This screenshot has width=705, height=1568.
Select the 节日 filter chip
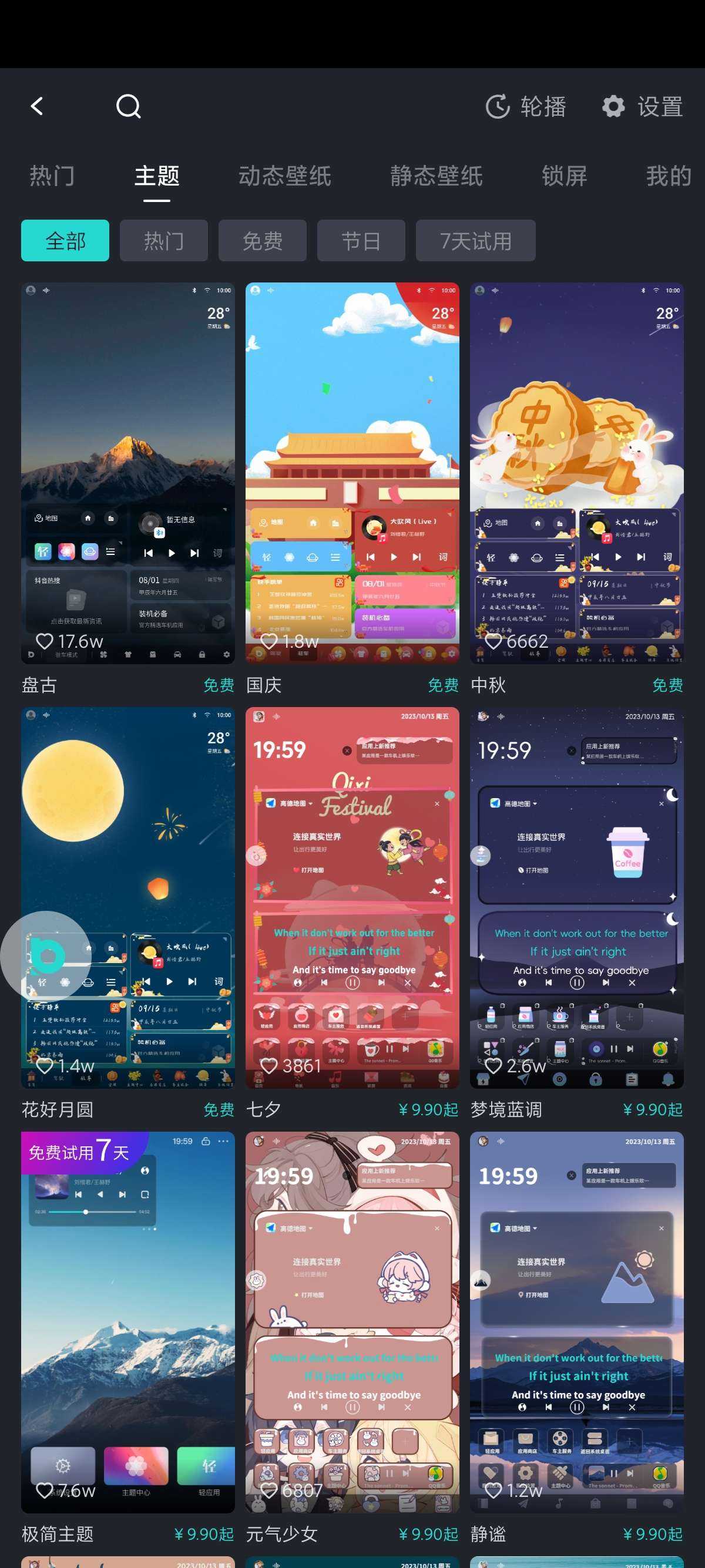[361, 241]
